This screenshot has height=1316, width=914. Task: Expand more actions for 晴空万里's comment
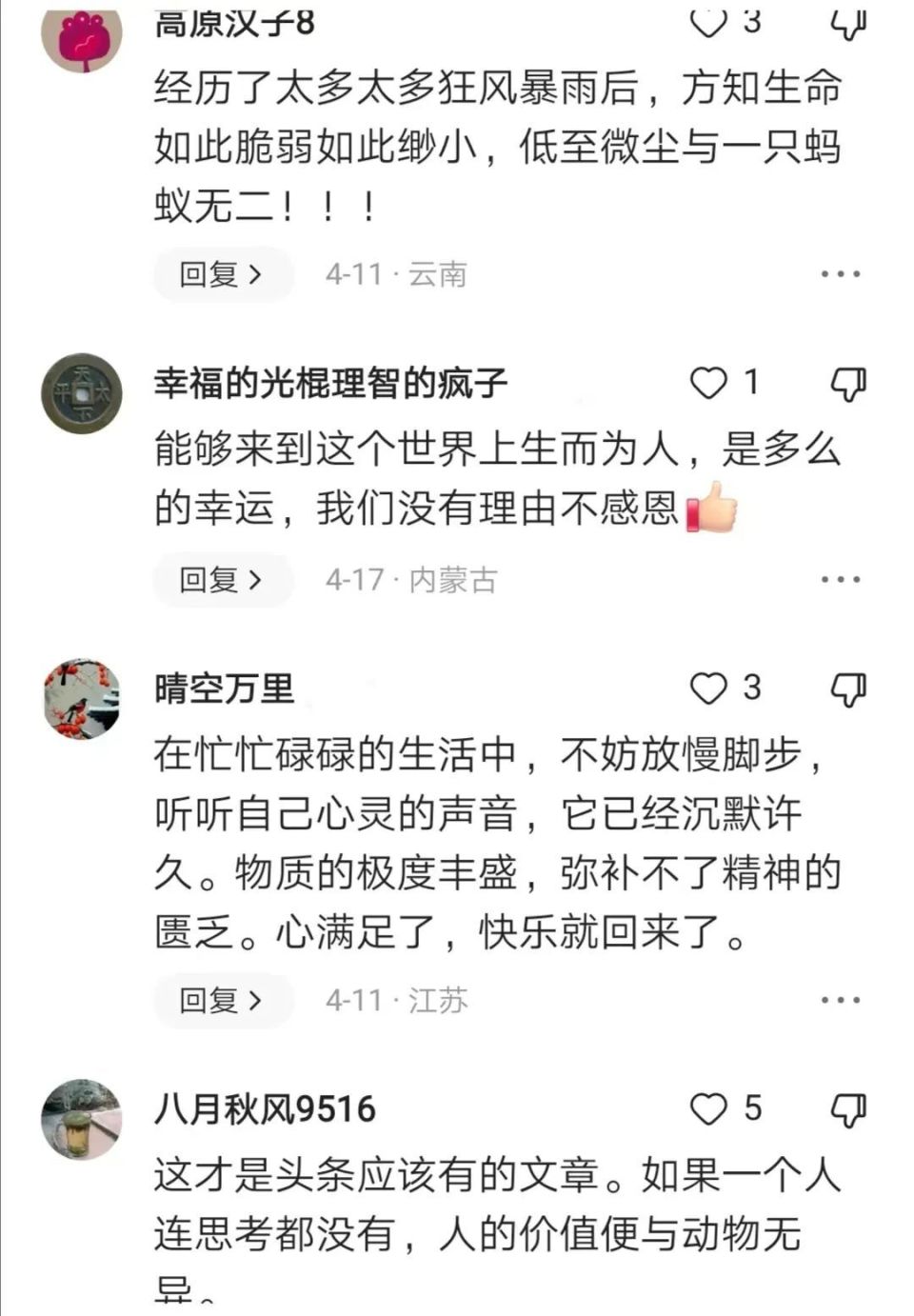tap(838, 999)
